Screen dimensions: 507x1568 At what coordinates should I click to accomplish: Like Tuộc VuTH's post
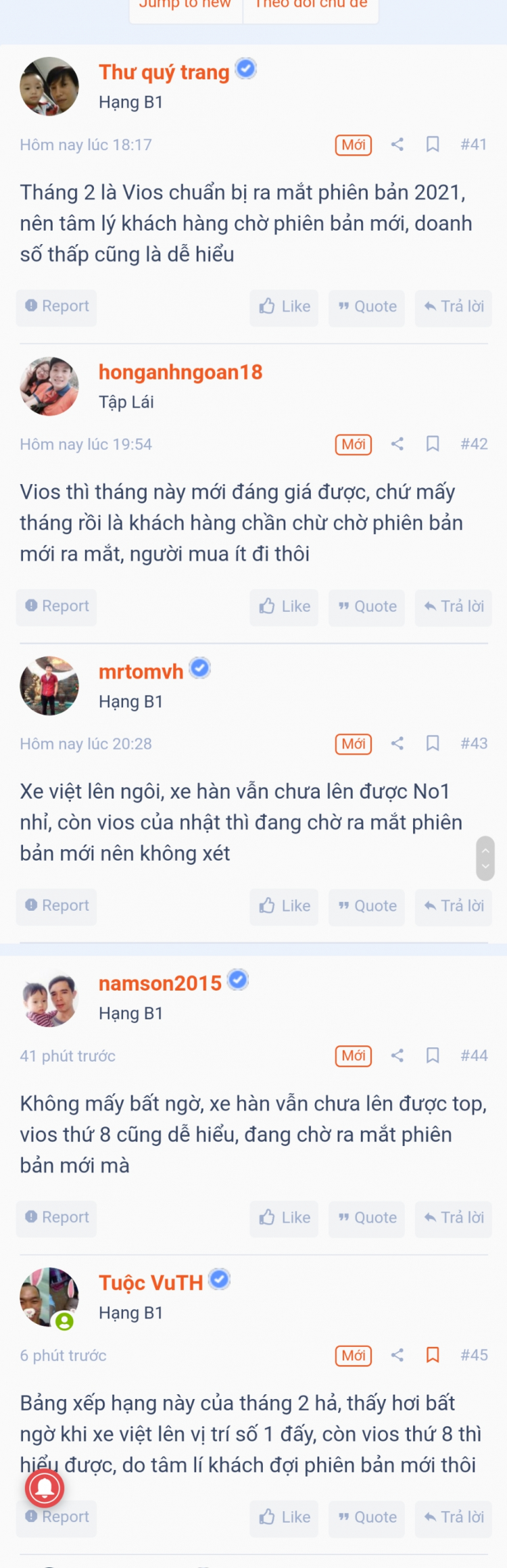284,1517
